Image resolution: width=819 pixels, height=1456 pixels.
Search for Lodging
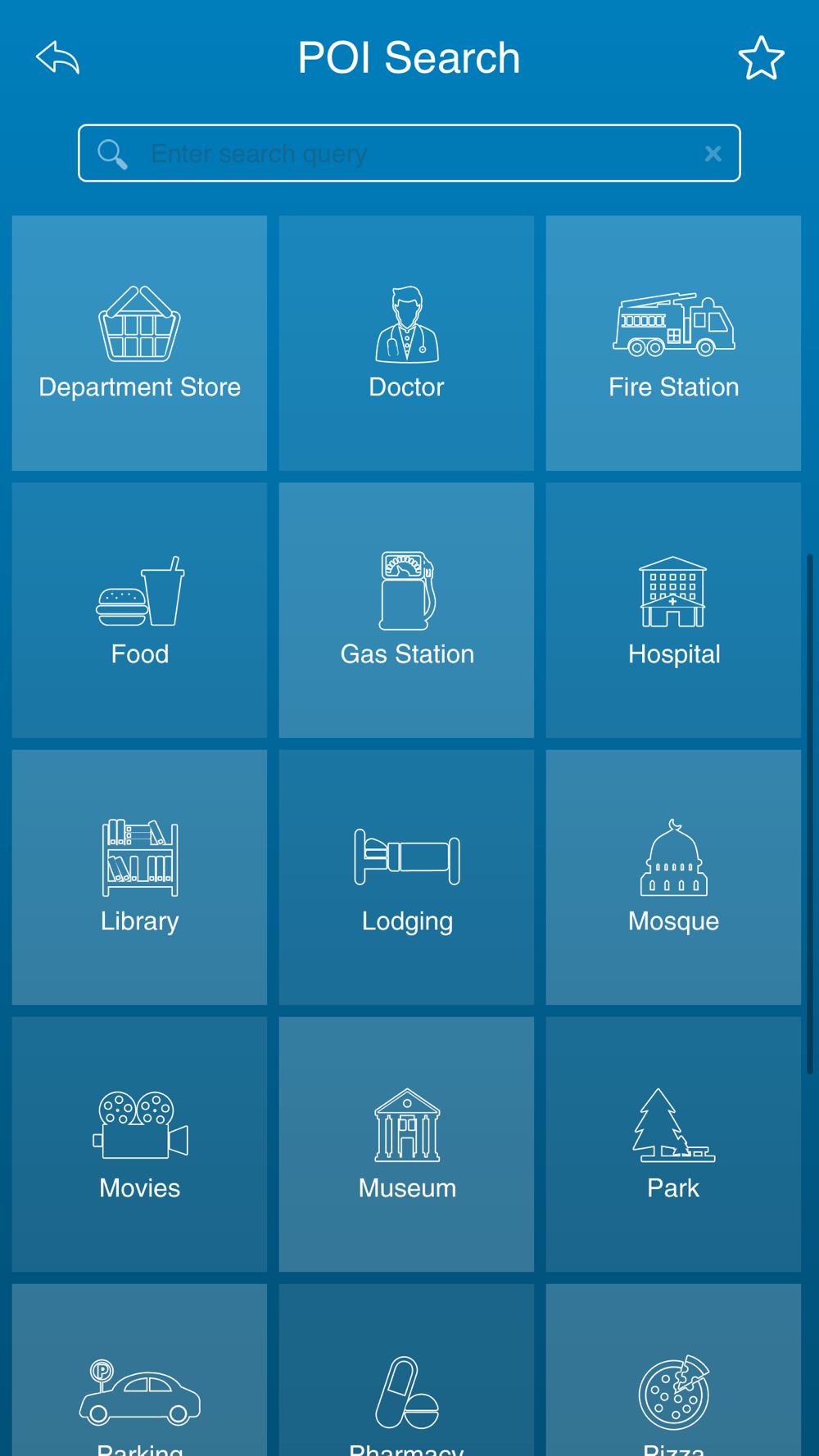(406, 877)
